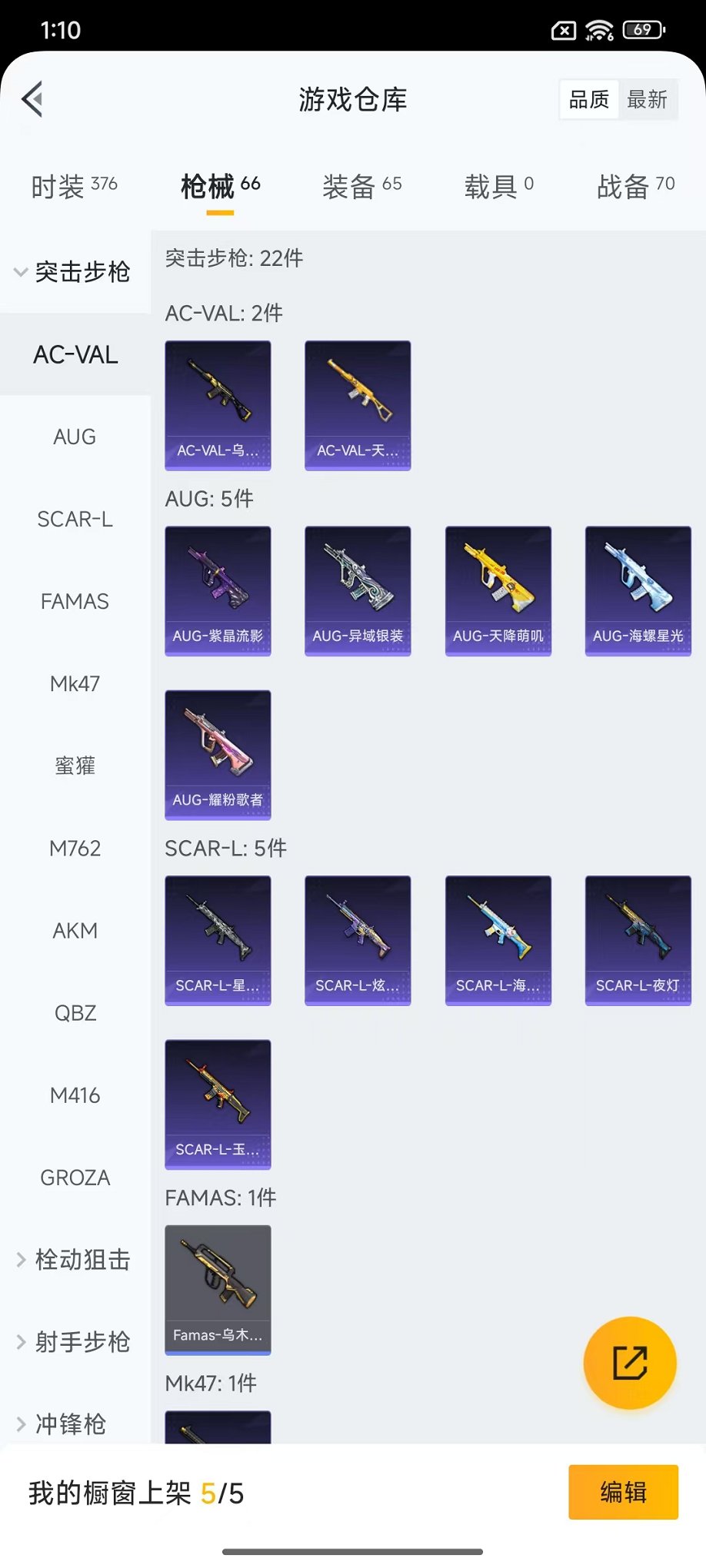Image resolution: width=706 pixels, height=1568 pixels.
Task: Tap the orange share floating button
Action: pyautogui.click(x=630, y=1363)
